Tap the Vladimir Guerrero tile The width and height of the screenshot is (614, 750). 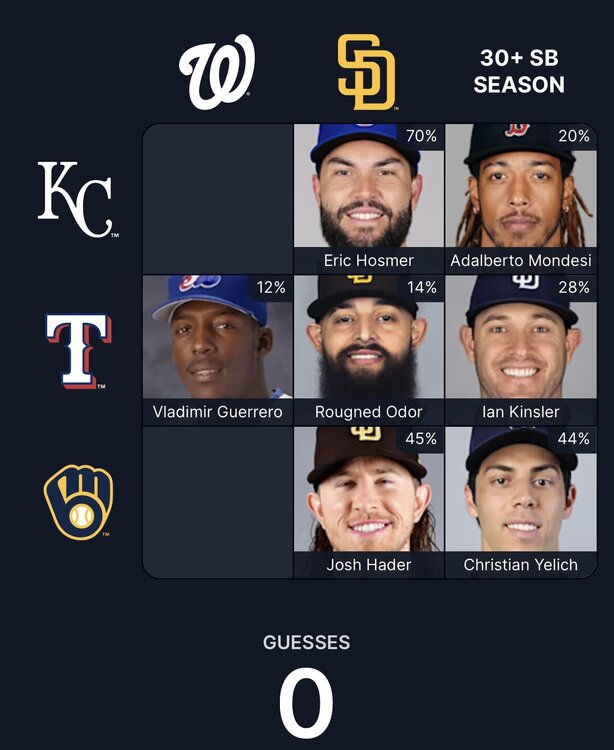tap(218, 350)
